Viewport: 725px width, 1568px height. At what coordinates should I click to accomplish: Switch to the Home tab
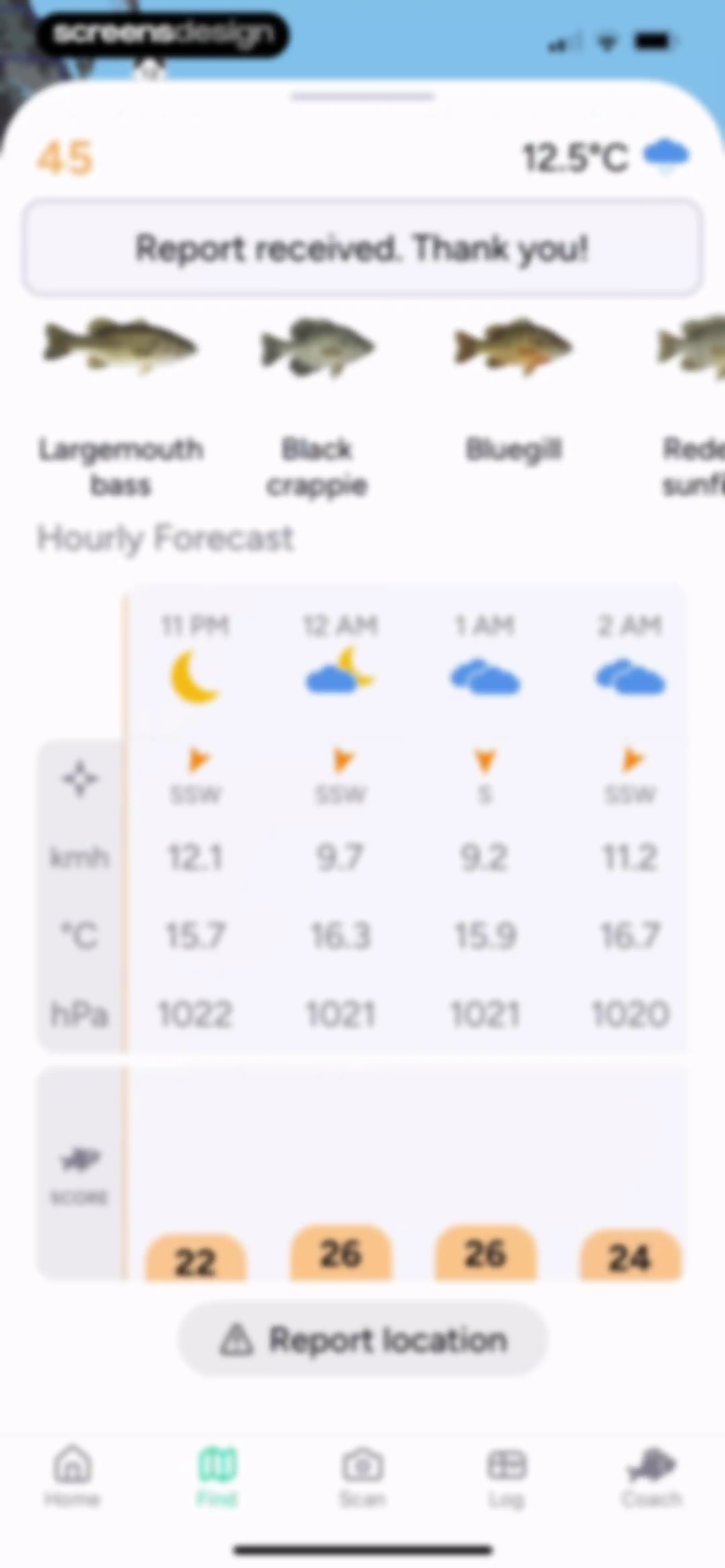[x=72, y=1475]
